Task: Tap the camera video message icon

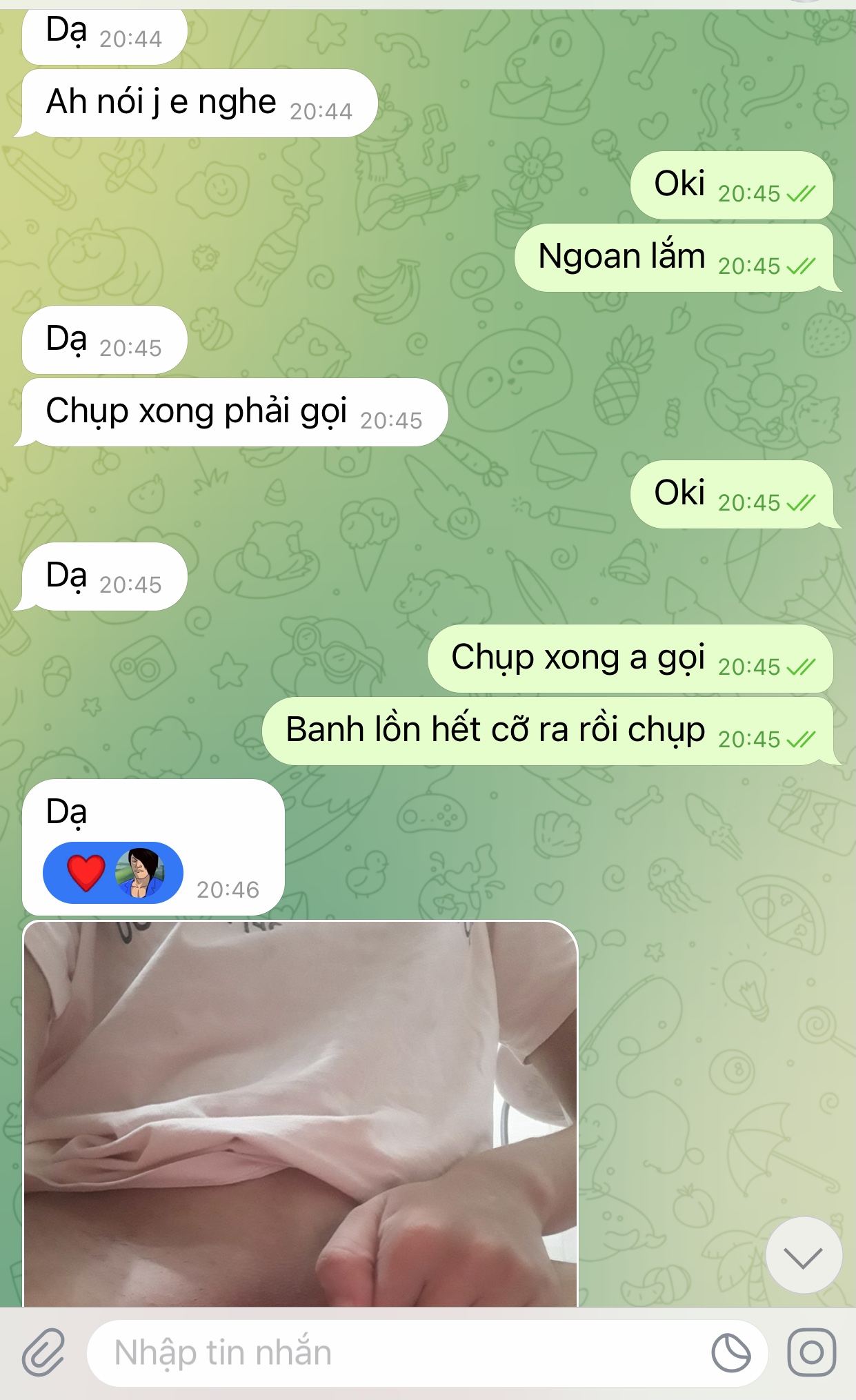Action: 811,1352
